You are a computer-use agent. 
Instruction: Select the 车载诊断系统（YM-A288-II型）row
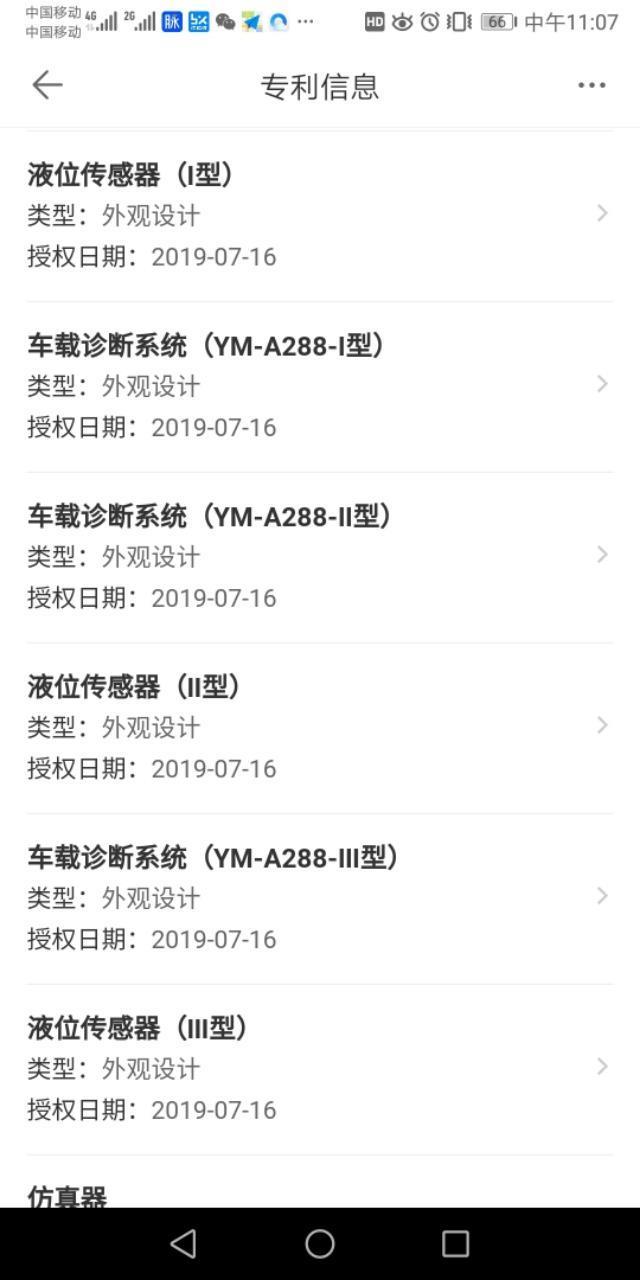point(320,557)
